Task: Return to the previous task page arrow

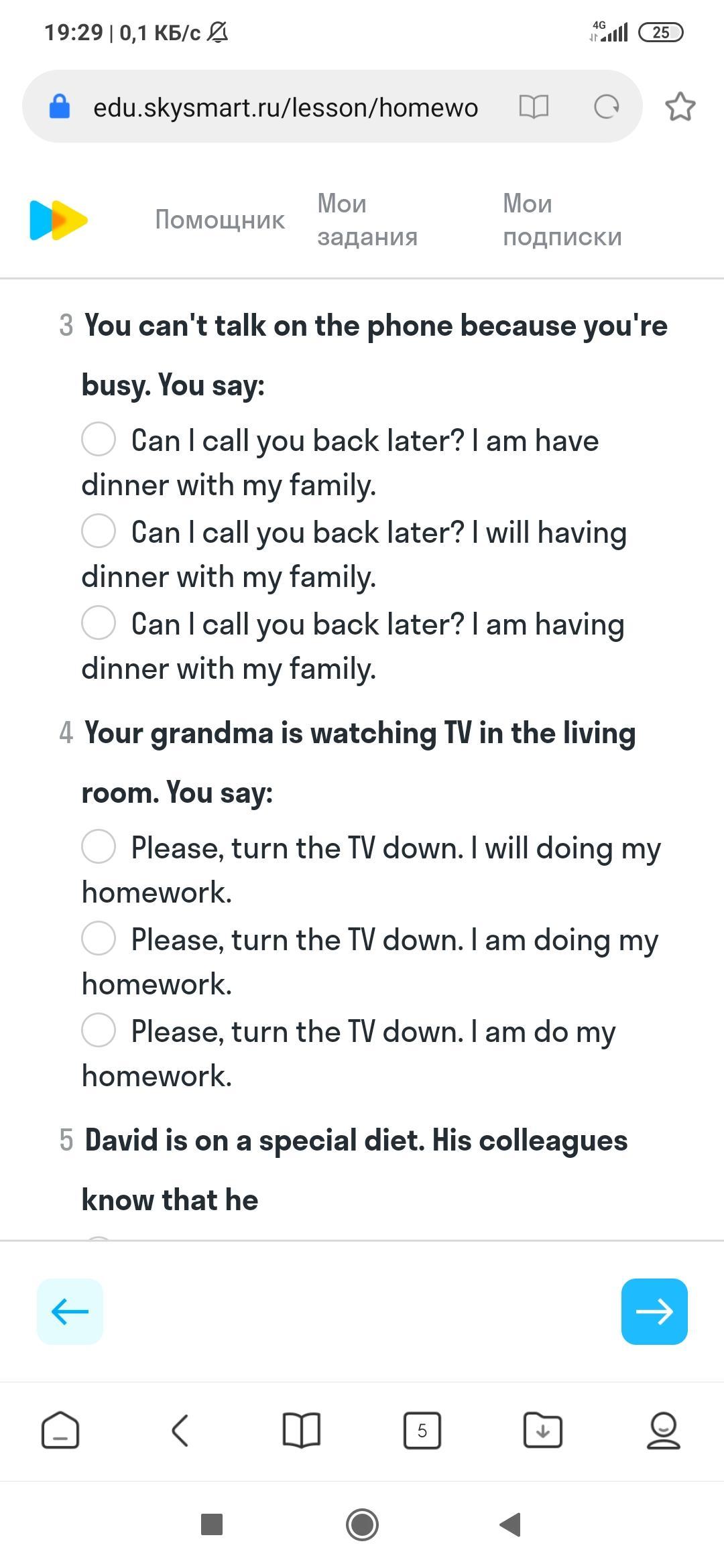Action: 70,1311
